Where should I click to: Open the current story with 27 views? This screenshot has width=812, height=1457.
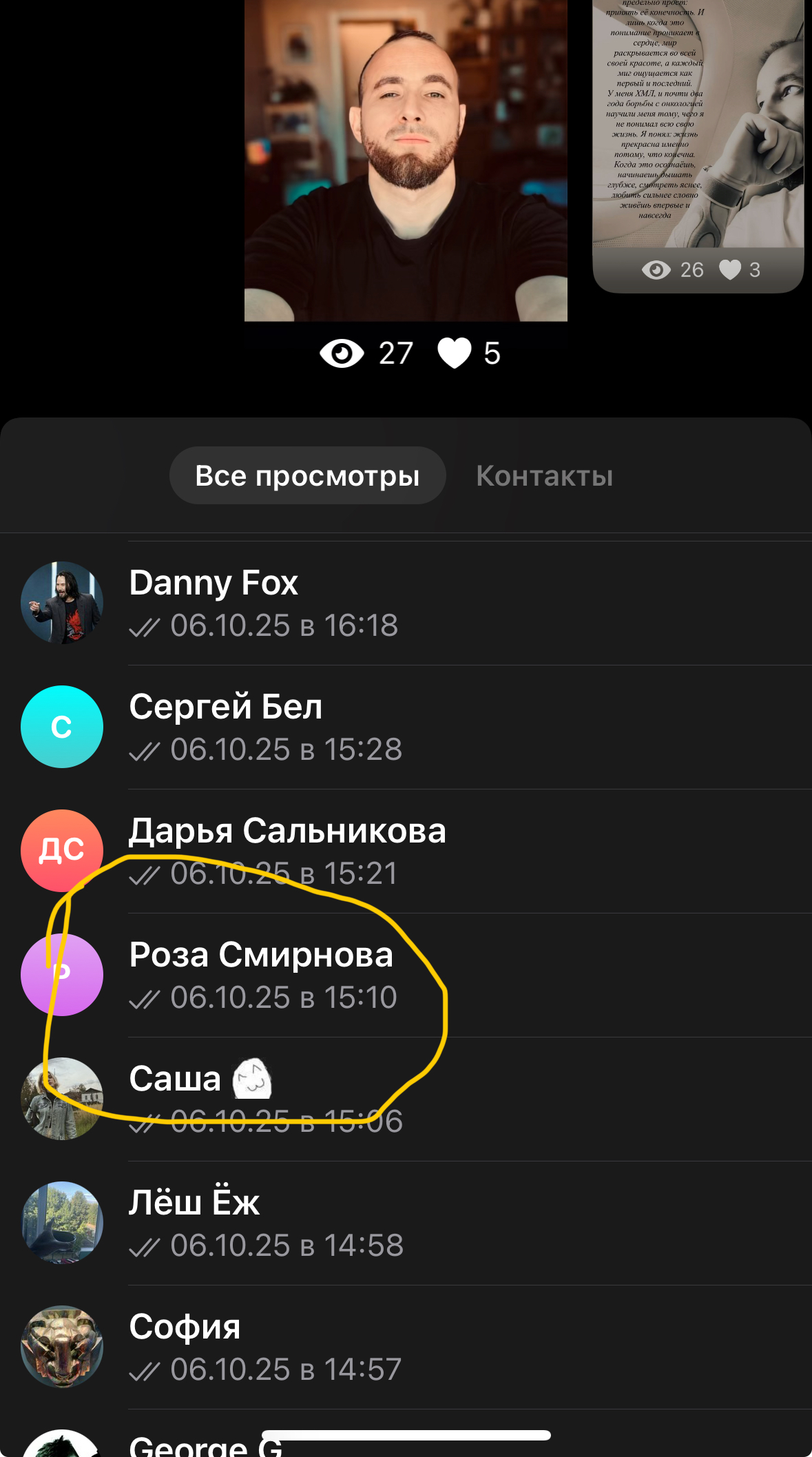click(x=406, y=160)
